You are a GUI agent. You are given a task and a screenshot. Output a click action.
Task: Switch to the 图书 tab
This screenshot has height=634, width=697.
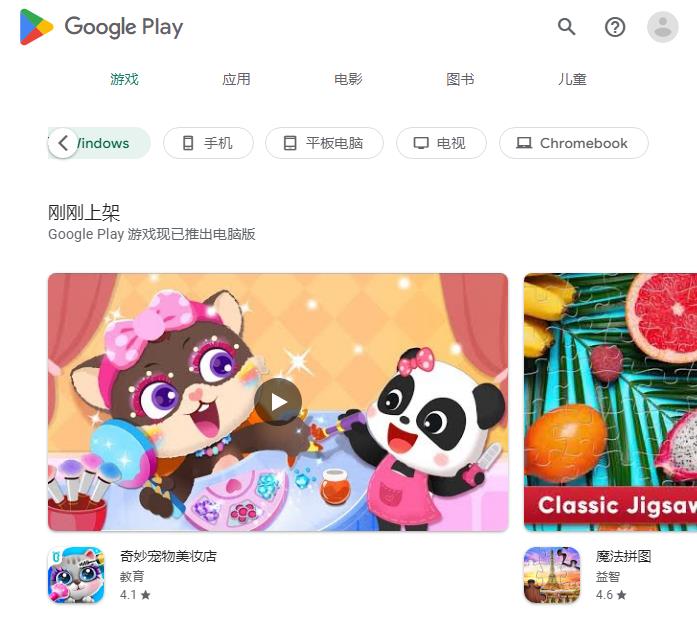pos(460,79)
